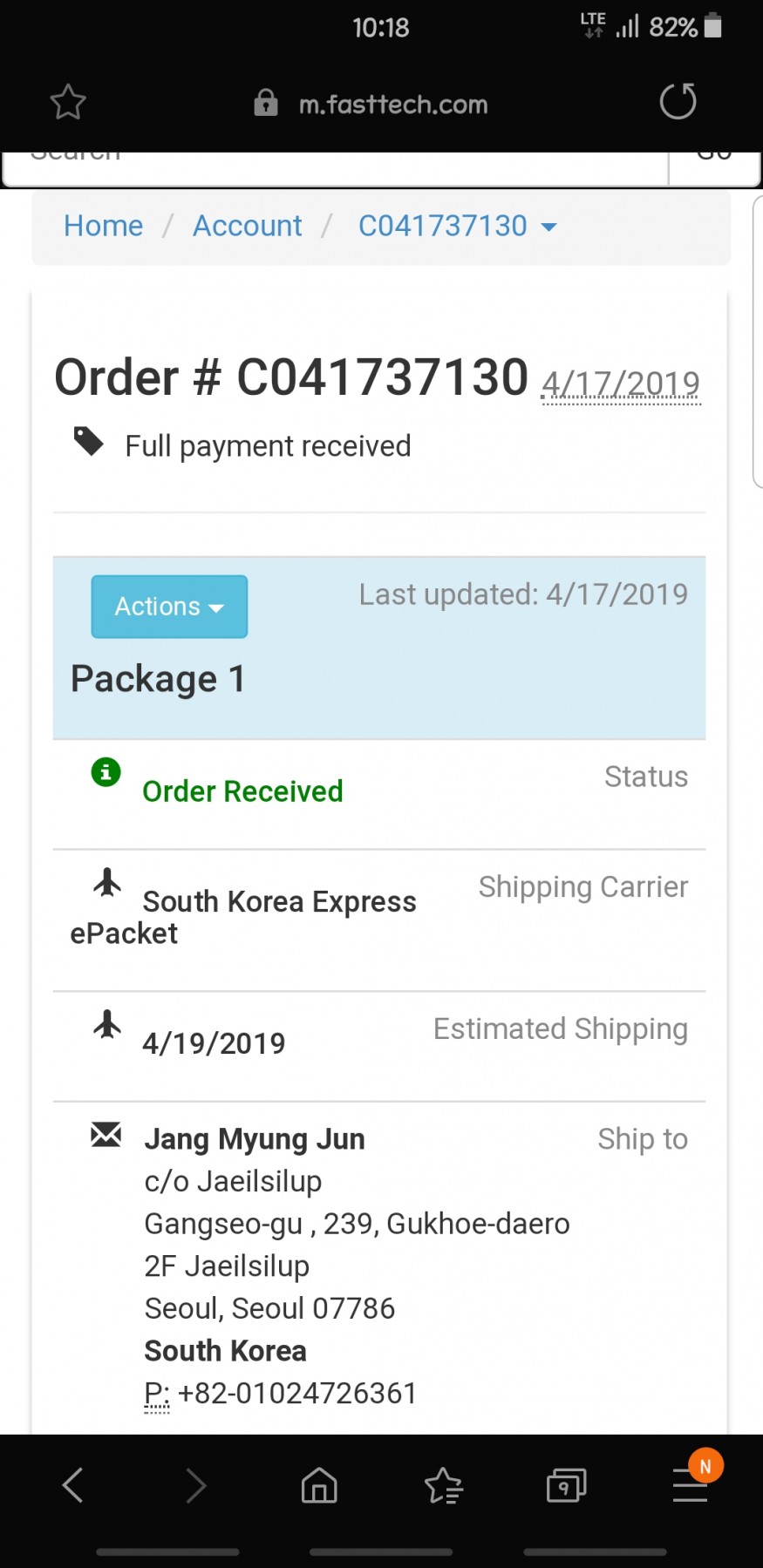
Task: Open the browser bookmarks list
Action: click(x=443, y=1485)
